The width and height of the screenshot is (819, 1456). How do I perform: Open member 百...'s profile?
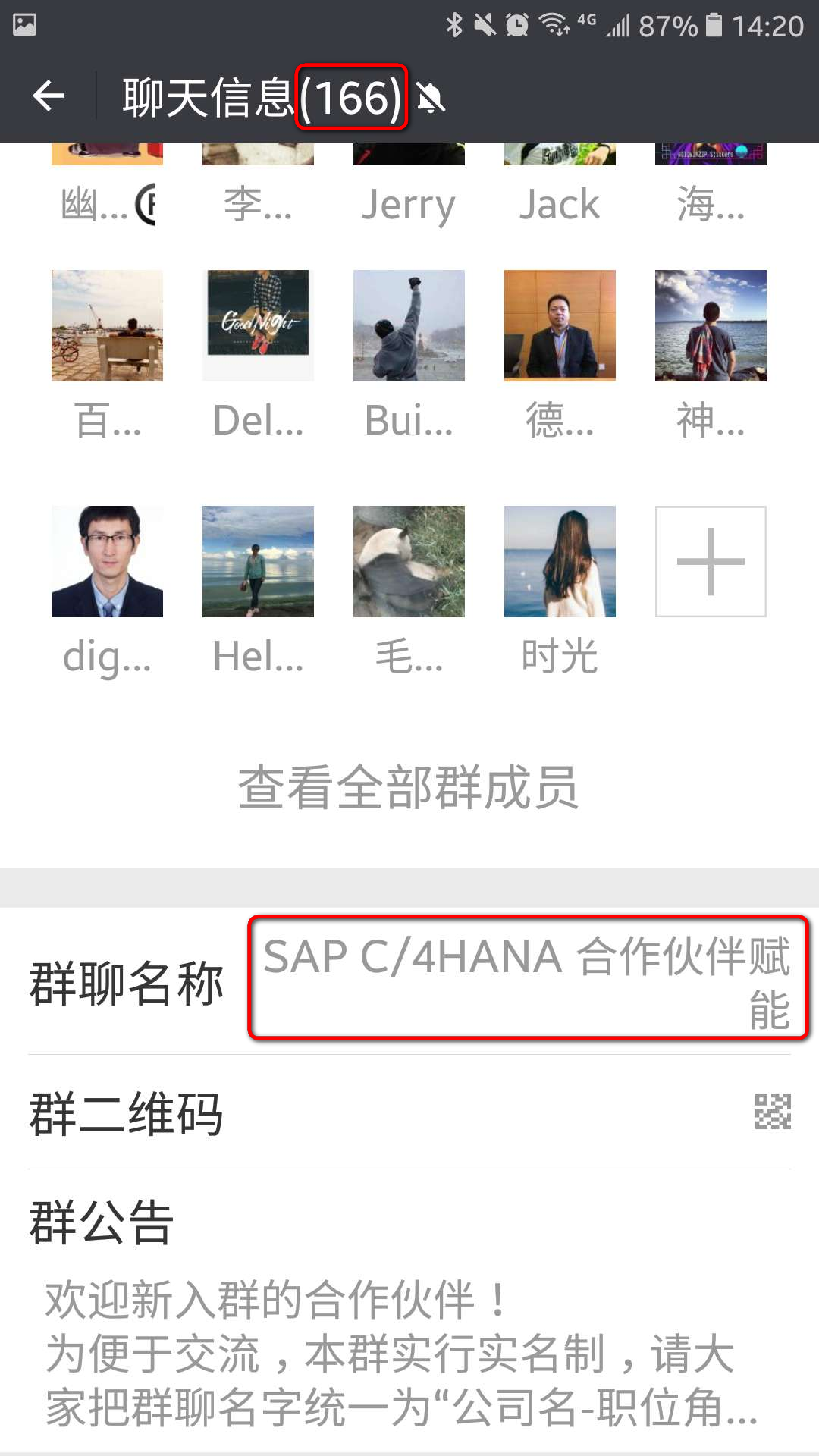coord(107,326)
